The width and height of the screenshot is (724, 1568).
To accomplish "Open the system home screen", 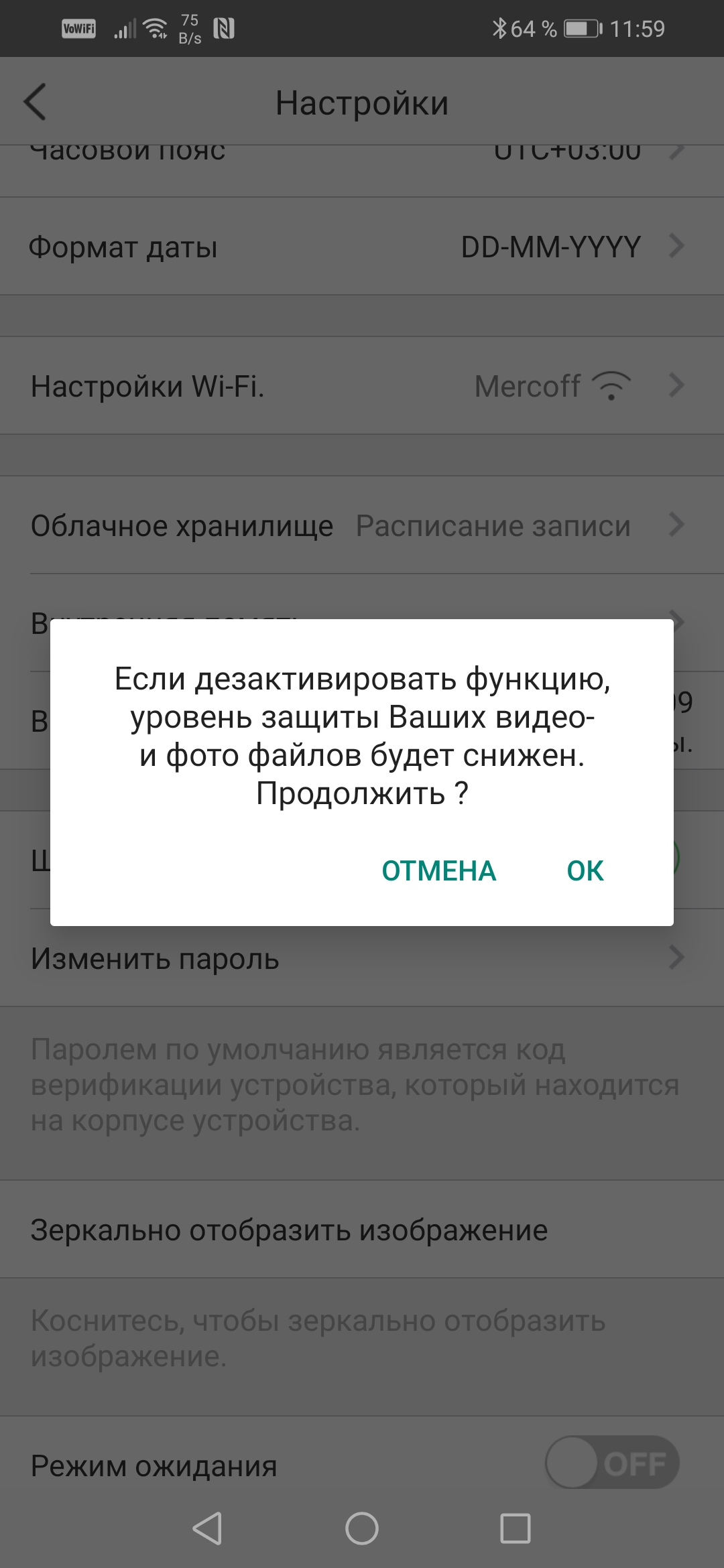I will [x=362, y=1528].
